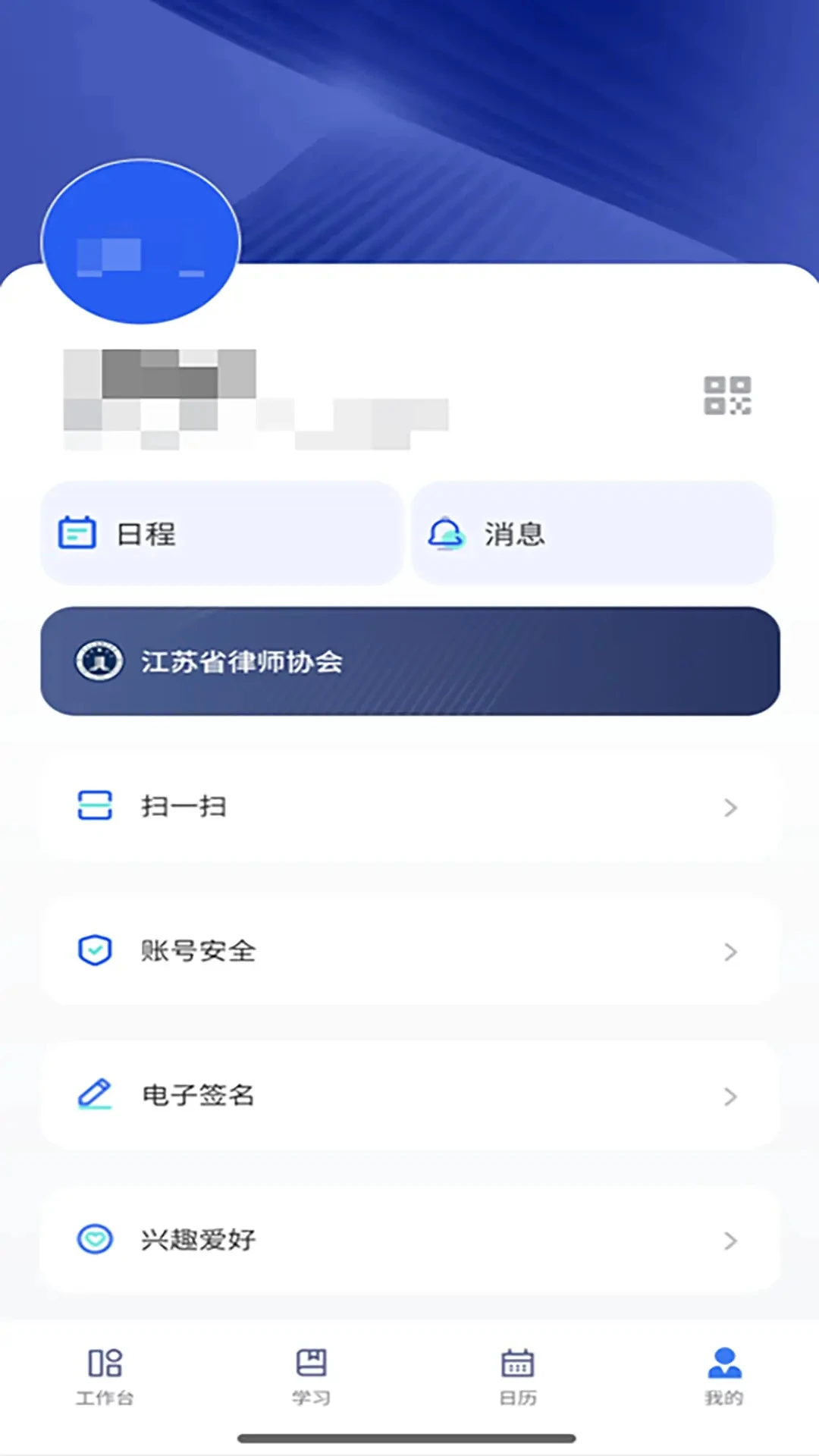Image resolution: width=819 pixels, height=1456 pixels.
Task: Expand the 扫一扫 row chevron
Action: click(x=730, y=808)
